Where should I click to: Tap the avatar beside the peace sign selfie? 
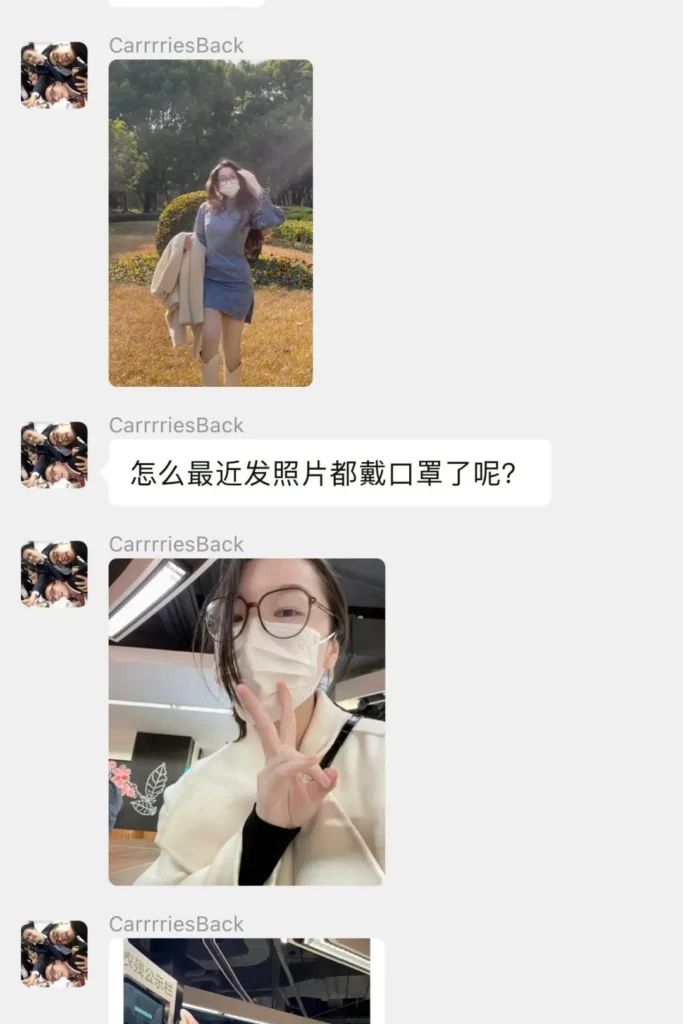(x=54, y=574)
